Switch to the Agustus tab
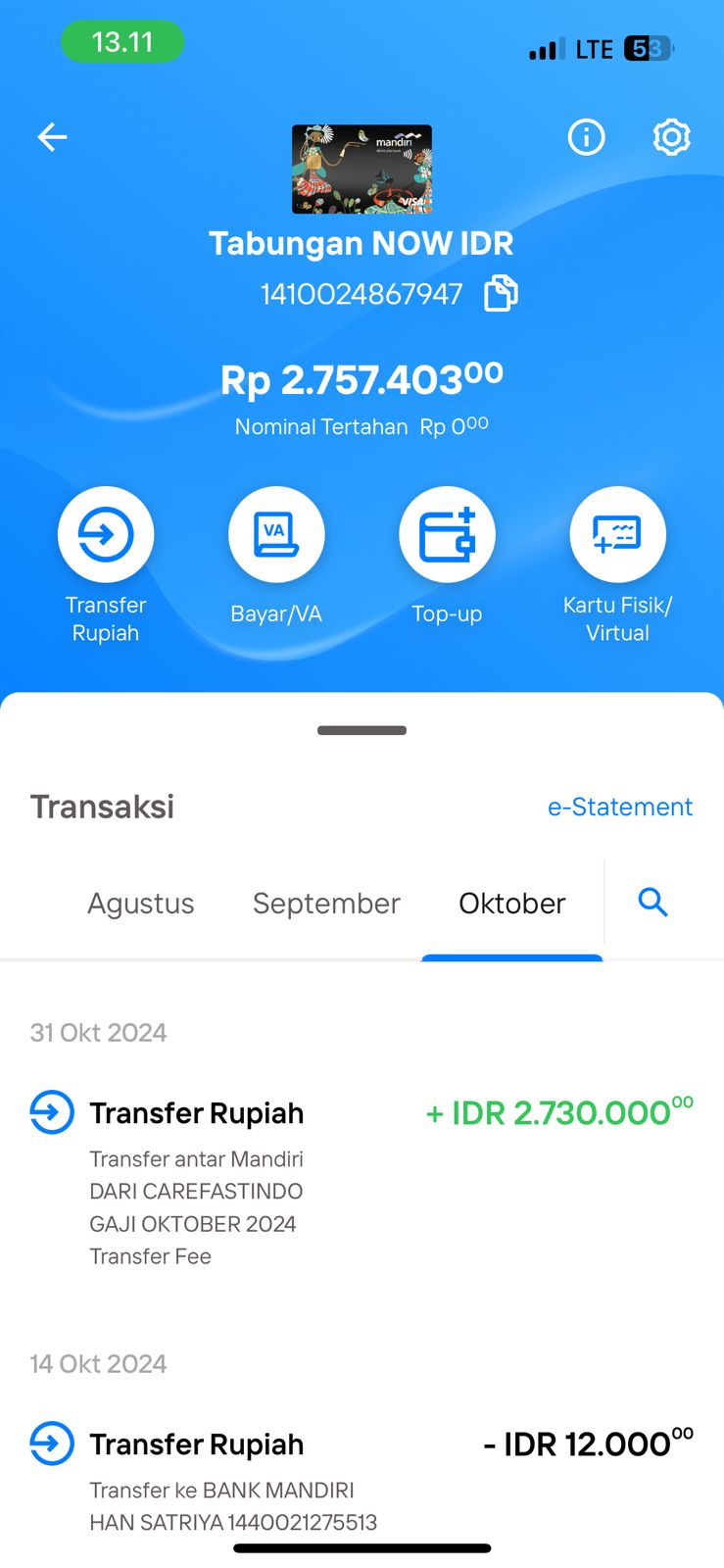 [141, 903]
